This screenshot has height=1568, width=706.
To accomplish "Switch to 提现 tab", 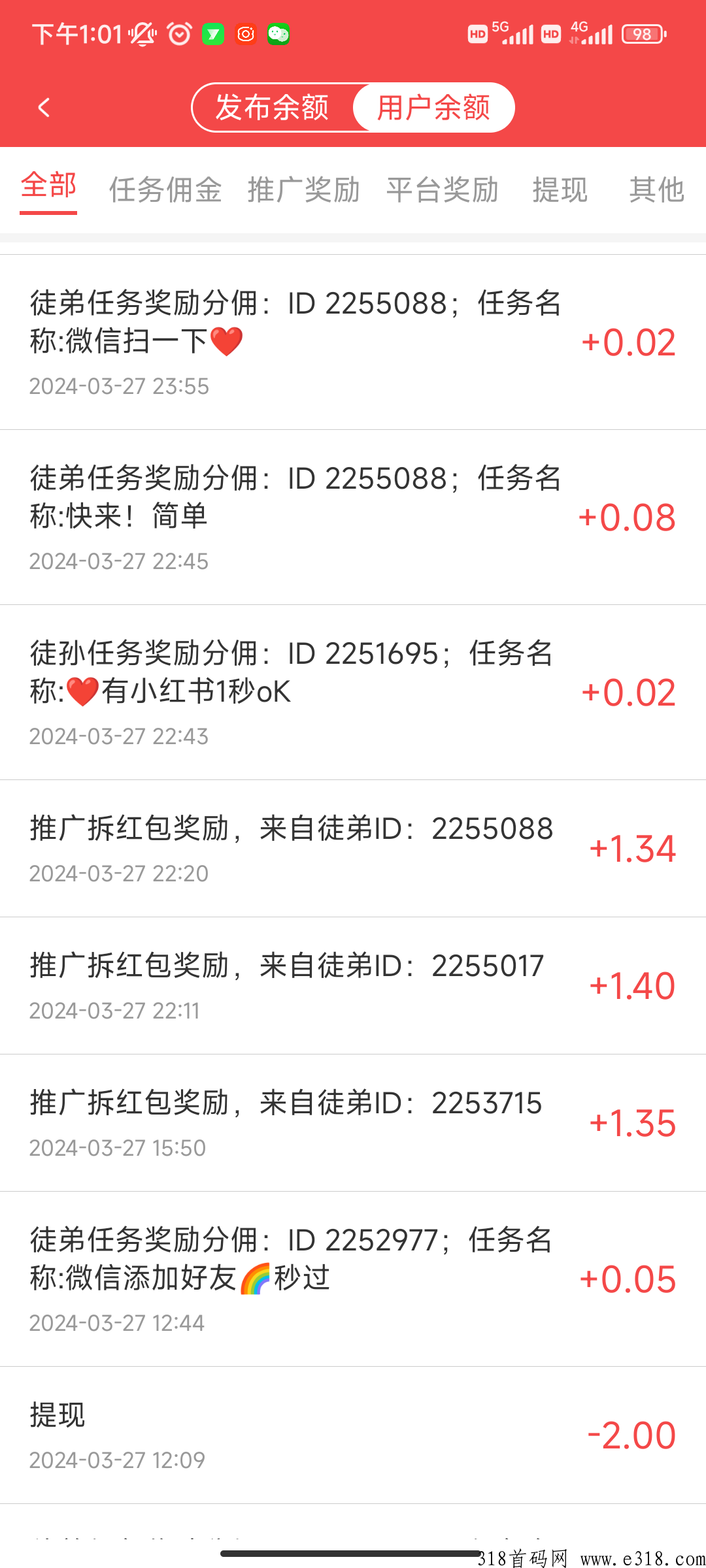I will [560, 190].
